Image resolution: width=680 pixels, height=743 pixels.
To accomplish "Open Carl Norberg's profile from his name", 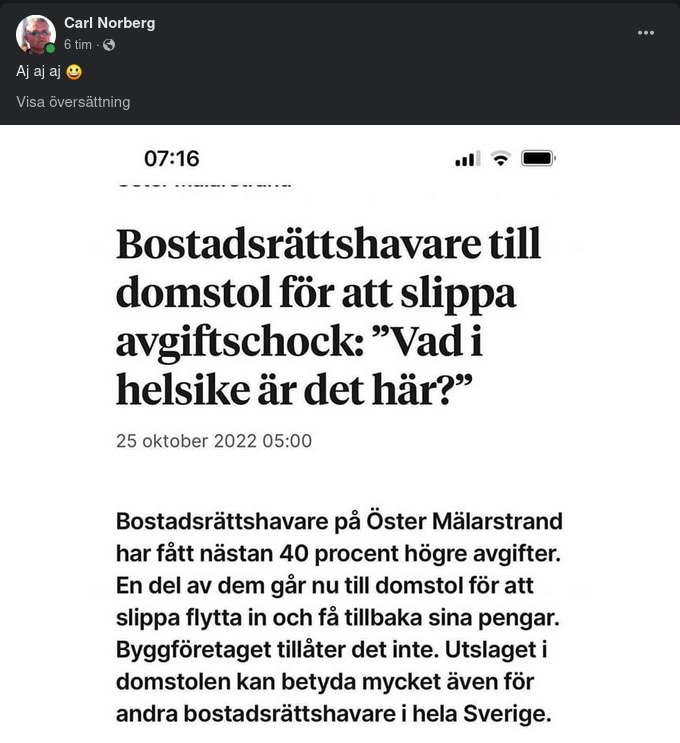I will (109, 23).
